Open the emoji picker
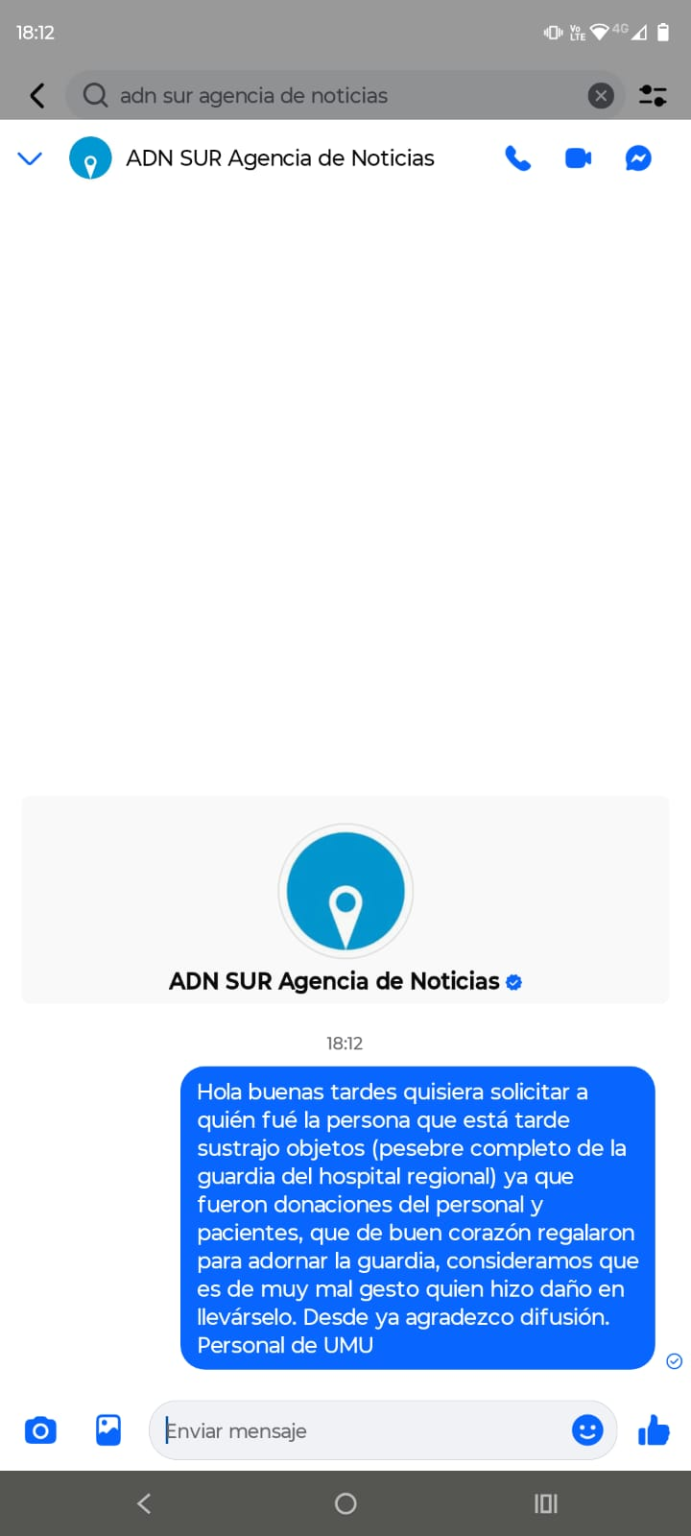691x1536 pixels. click(587, 1431)
